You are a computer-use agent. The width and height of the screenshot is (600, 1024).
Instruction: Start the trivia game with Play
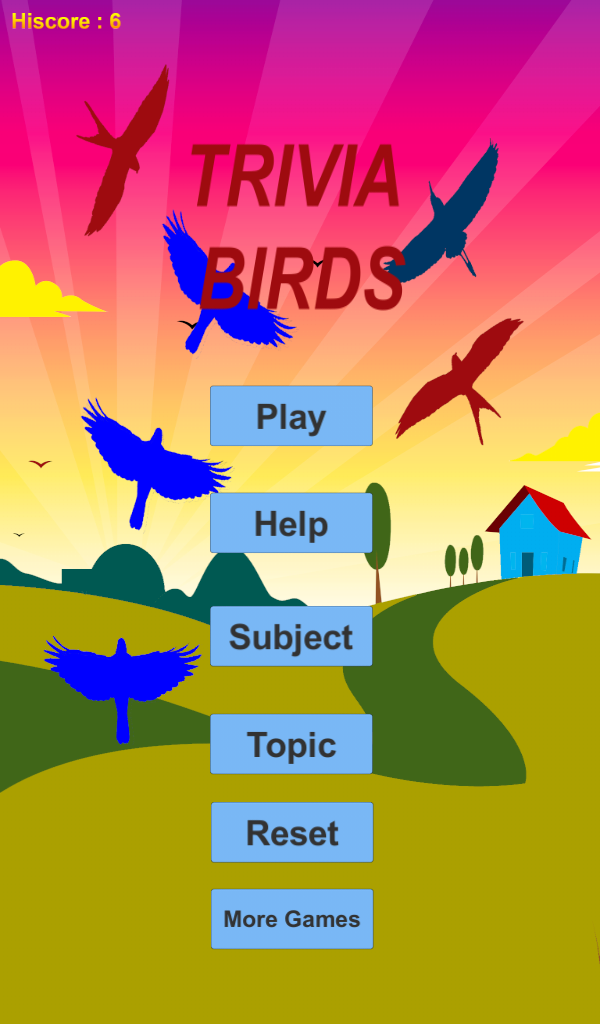[x=291, y=416]
